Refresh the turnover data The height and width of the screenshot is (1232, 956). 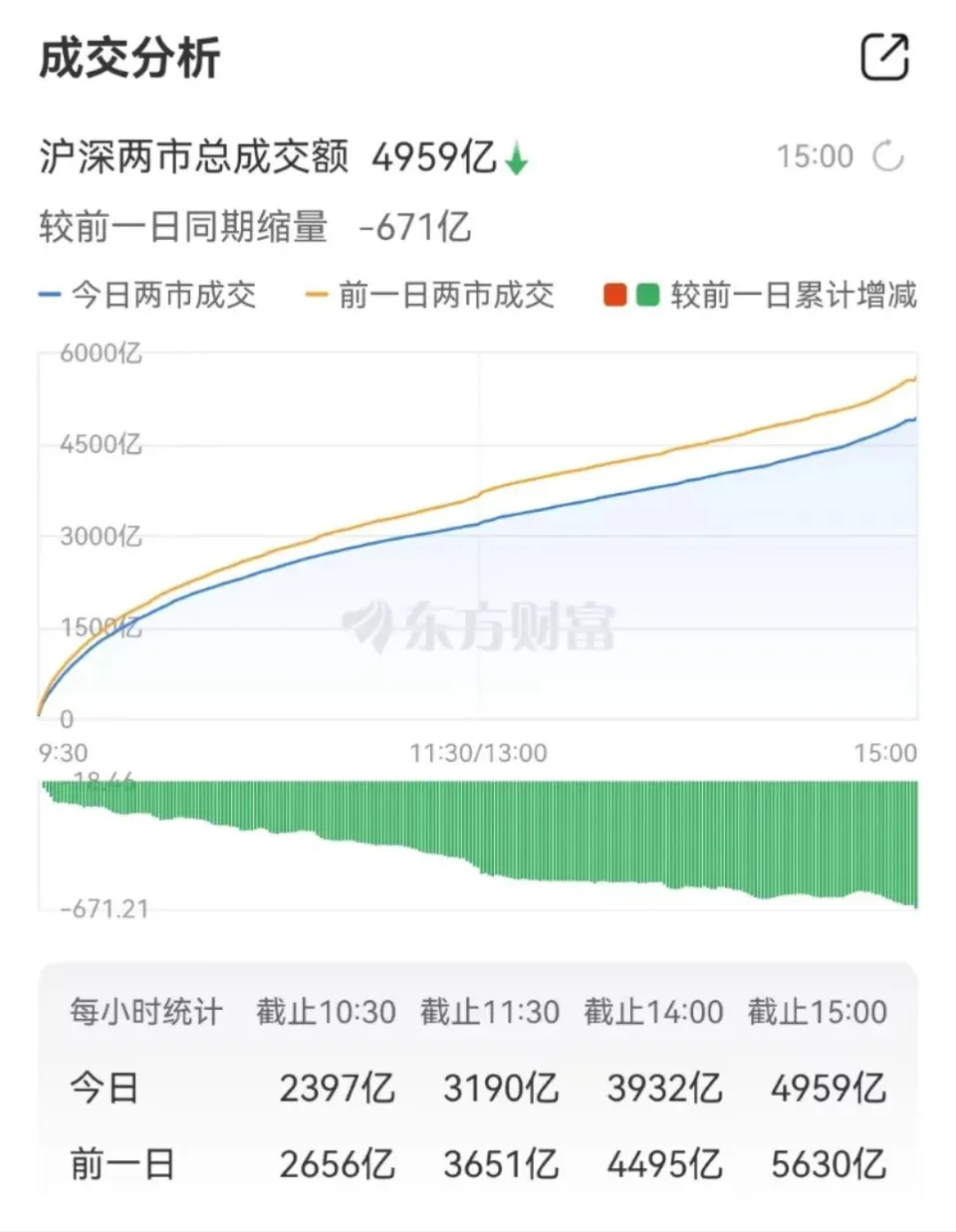click(887, 156)
